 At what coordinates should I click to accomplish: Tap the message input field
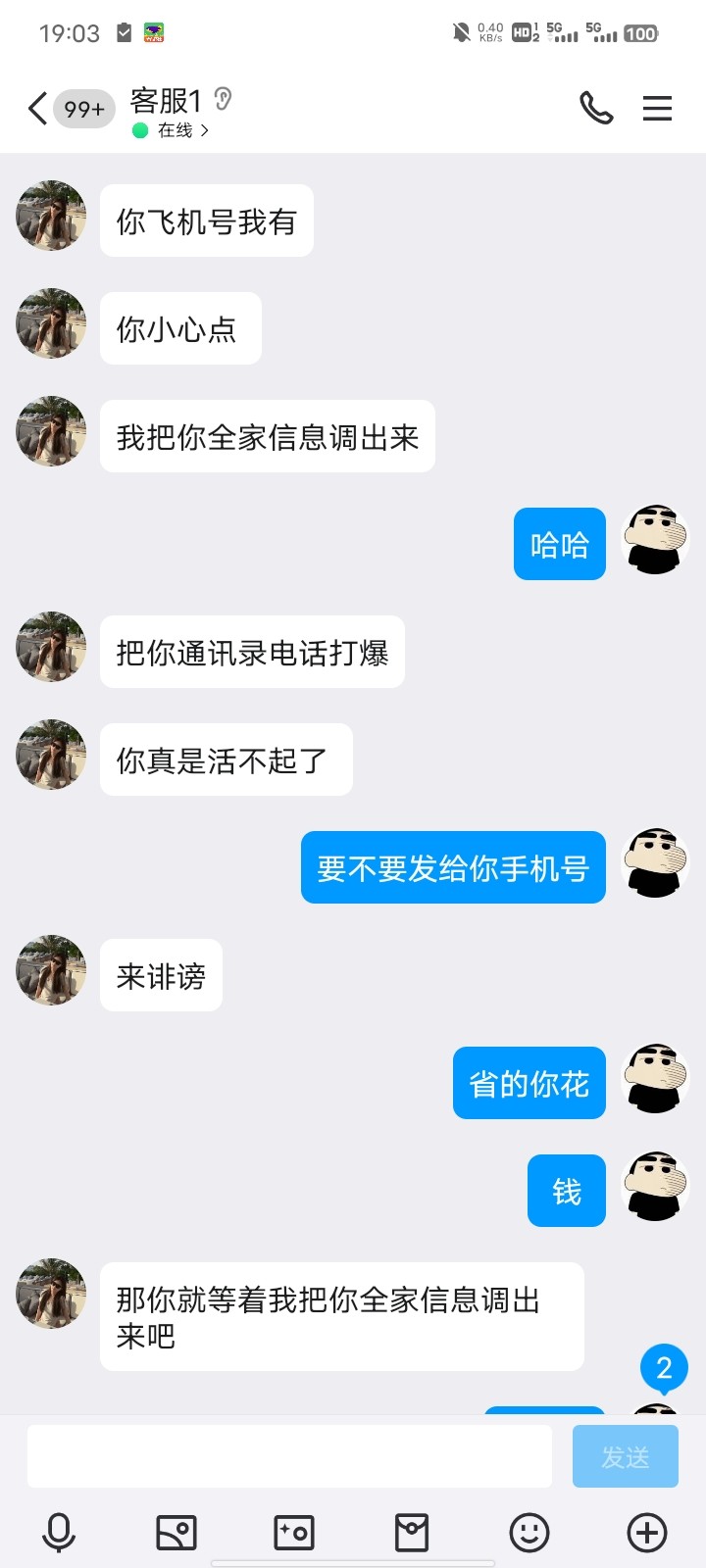coord(289,1456)
